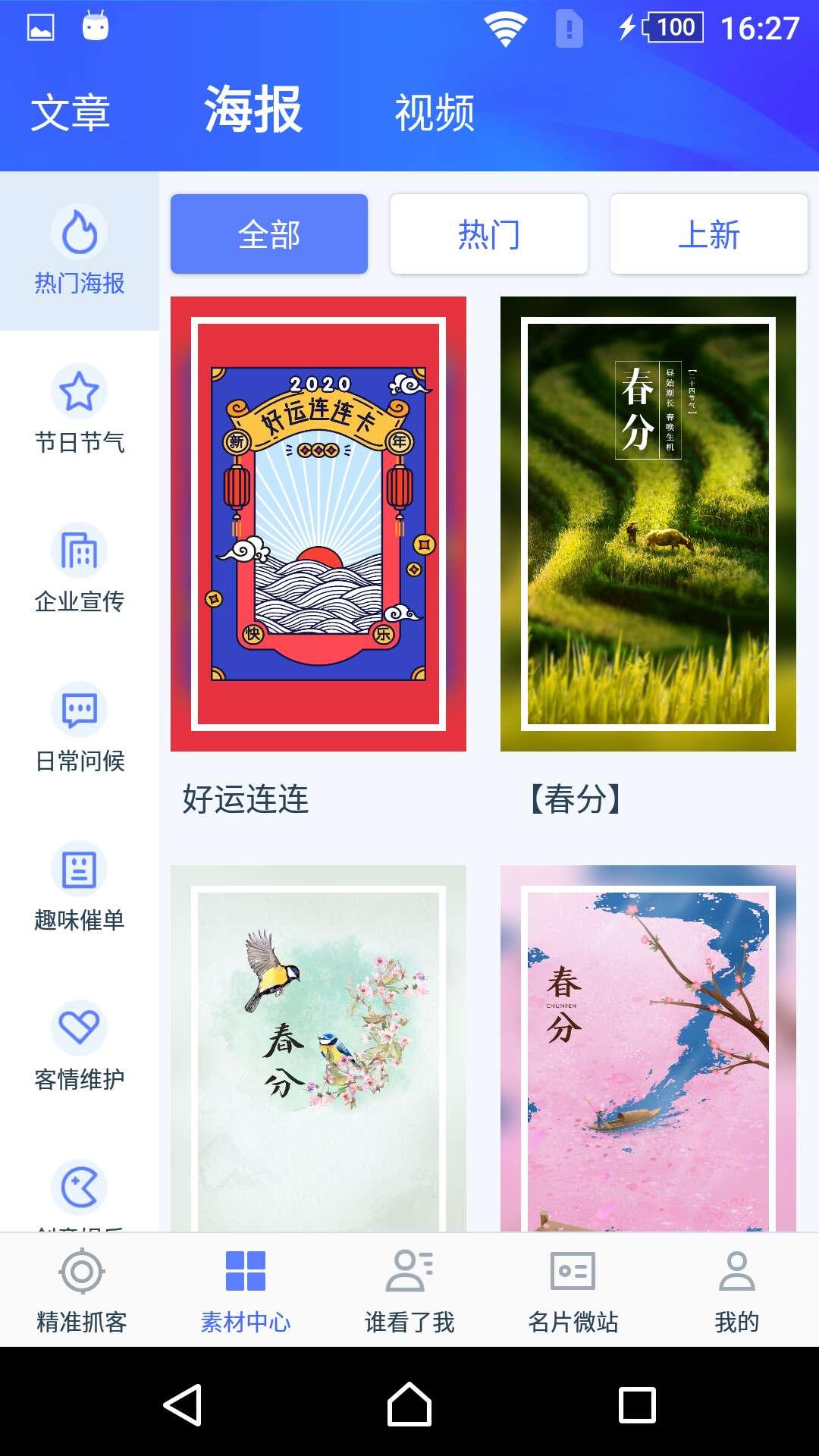
Task: Open the 我的 profile tab
Action: 736,1291
